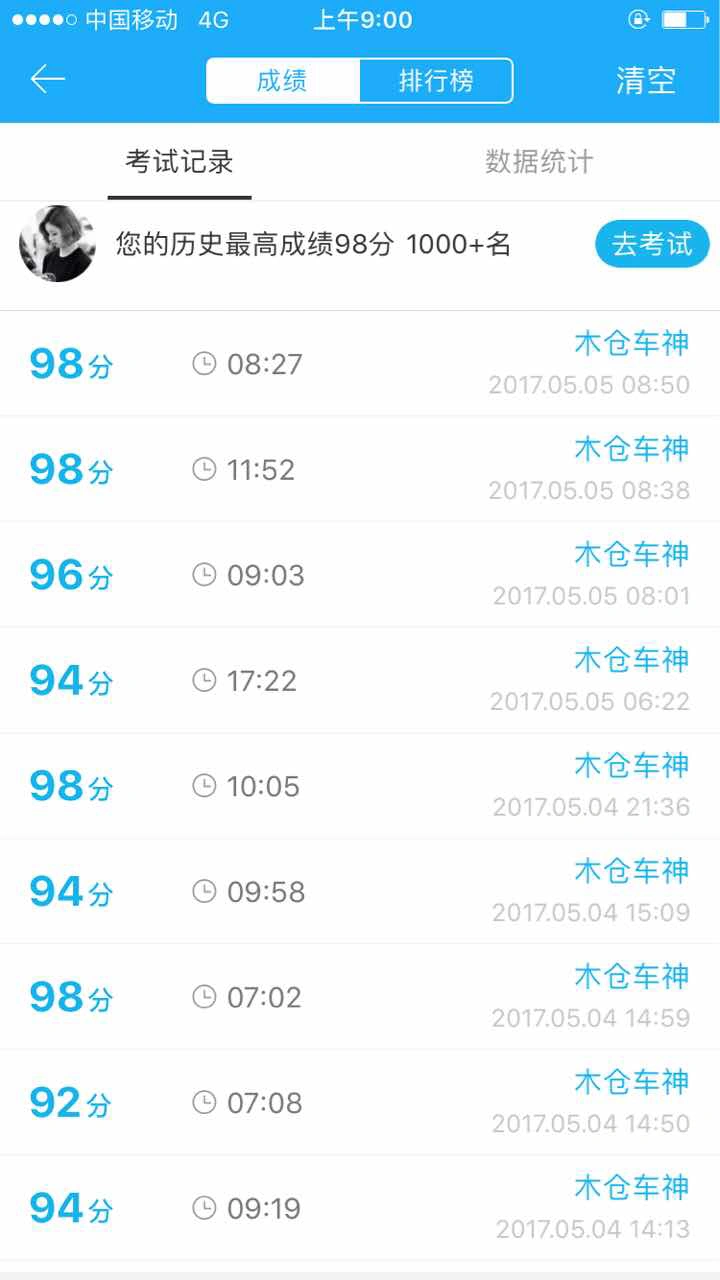View the record dated 2017.05.04 15:09

tap(360, 891)
